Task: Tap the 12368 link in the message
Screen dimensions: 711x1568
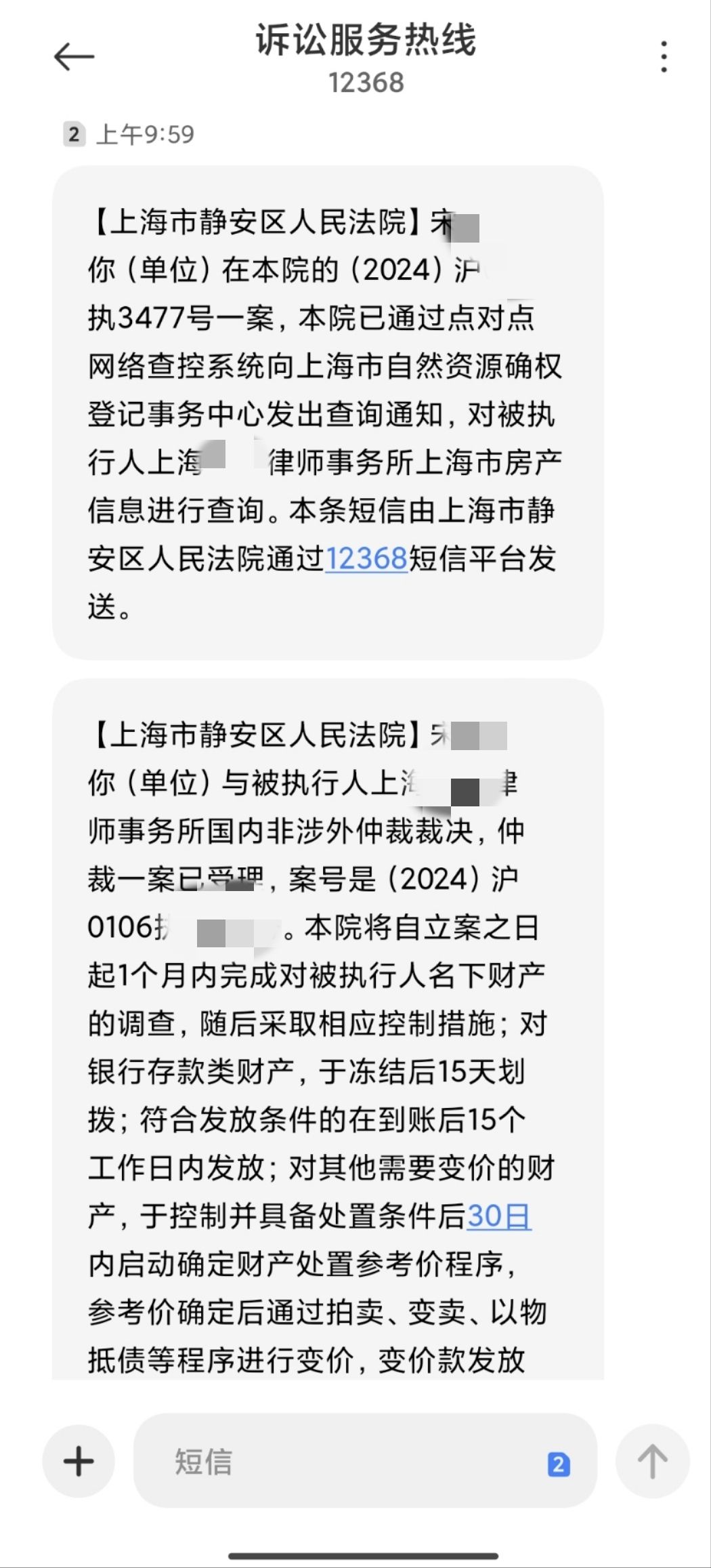Action: (x=366, y=559)
